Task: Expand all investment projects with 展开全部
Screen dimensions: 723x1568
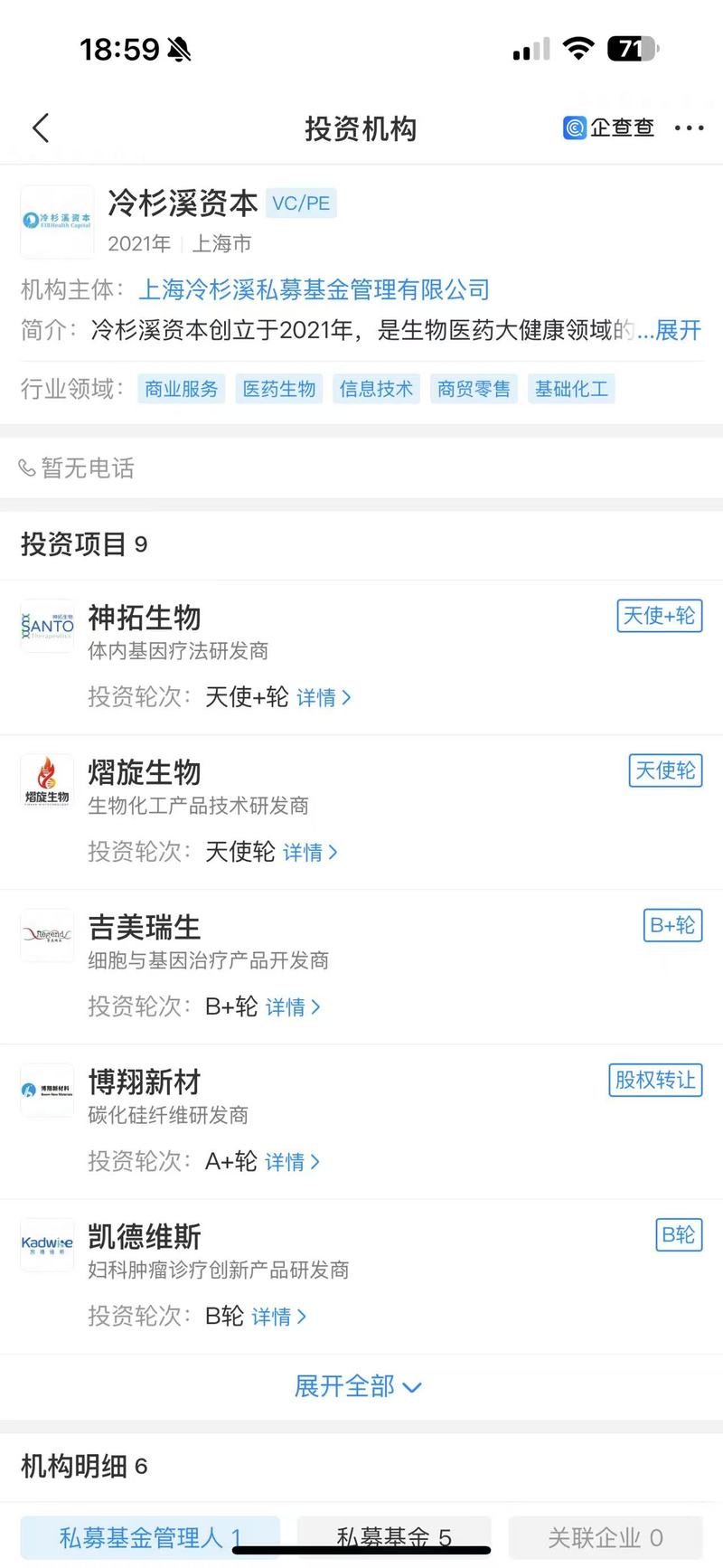Action: click(x=358, y=1386)
